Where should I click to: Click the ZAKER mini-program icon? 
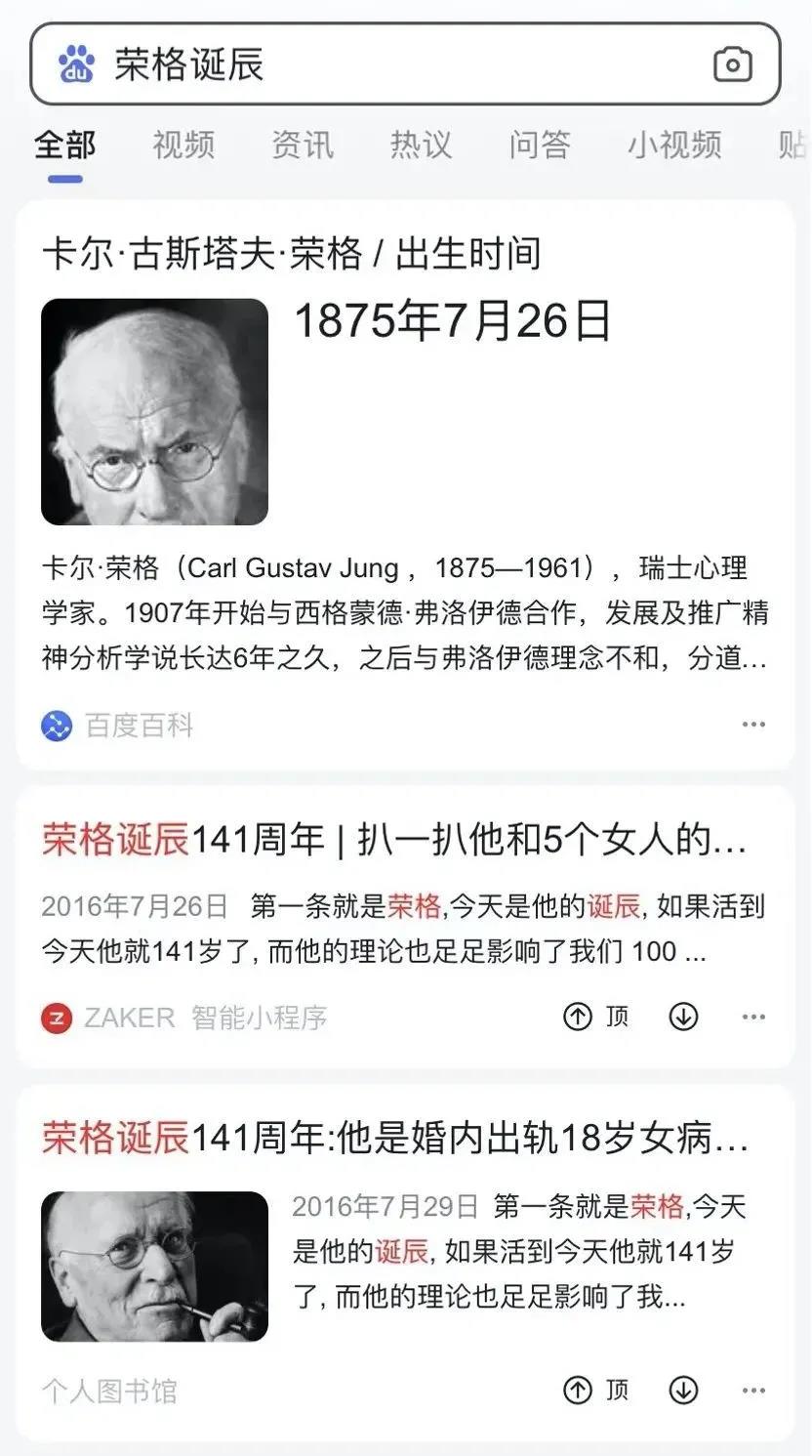(x=56, y=1019)
